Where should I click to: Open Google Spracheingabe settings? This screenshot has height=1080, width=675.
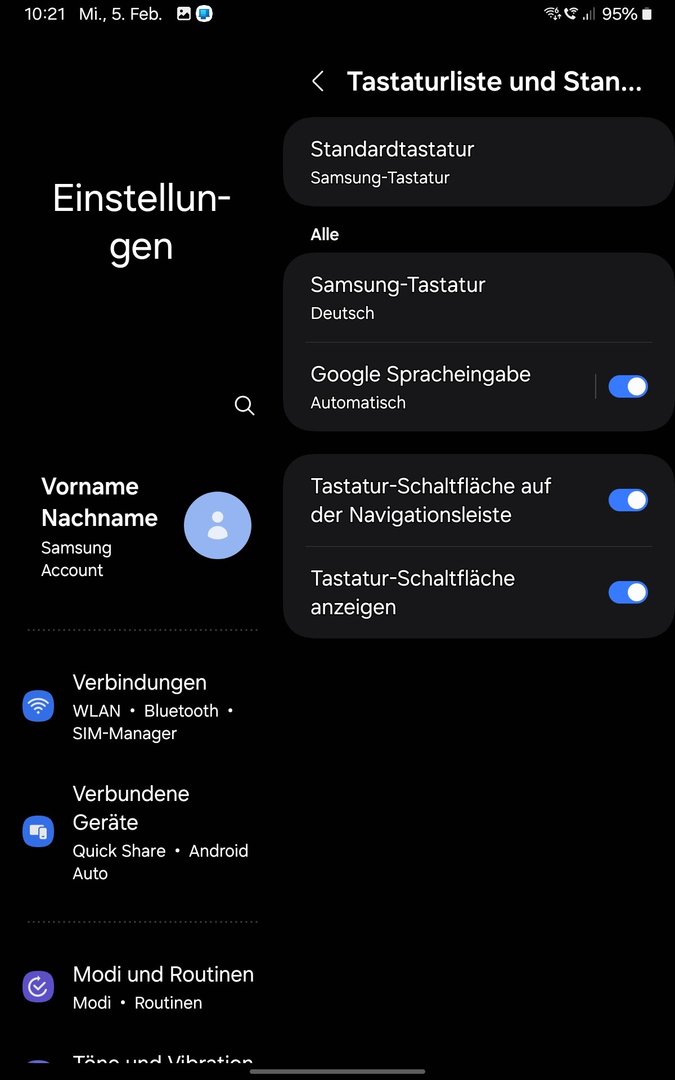(440, 387)
